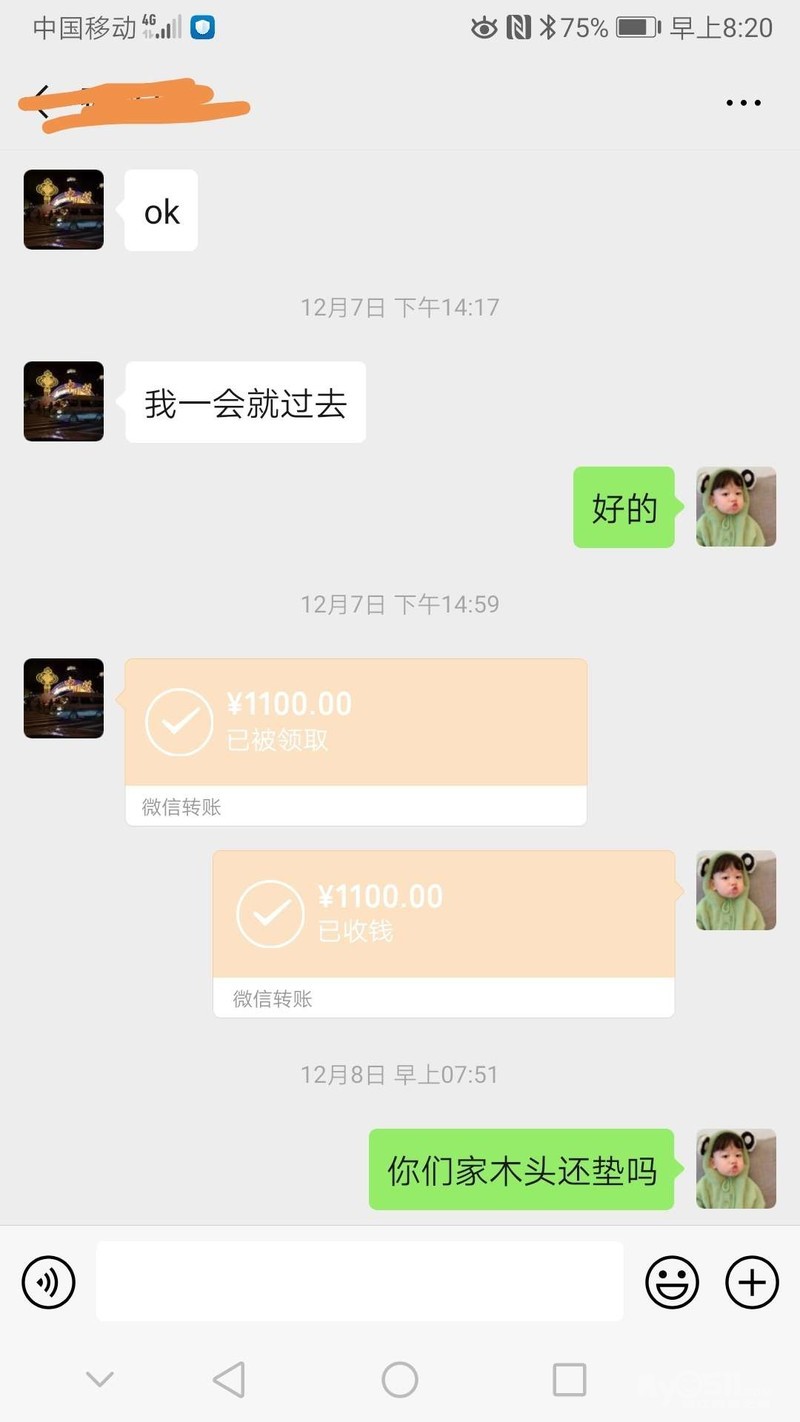The image size is (800, 1422).
Task: Focus the message text field
Action: pos(359,1281)
